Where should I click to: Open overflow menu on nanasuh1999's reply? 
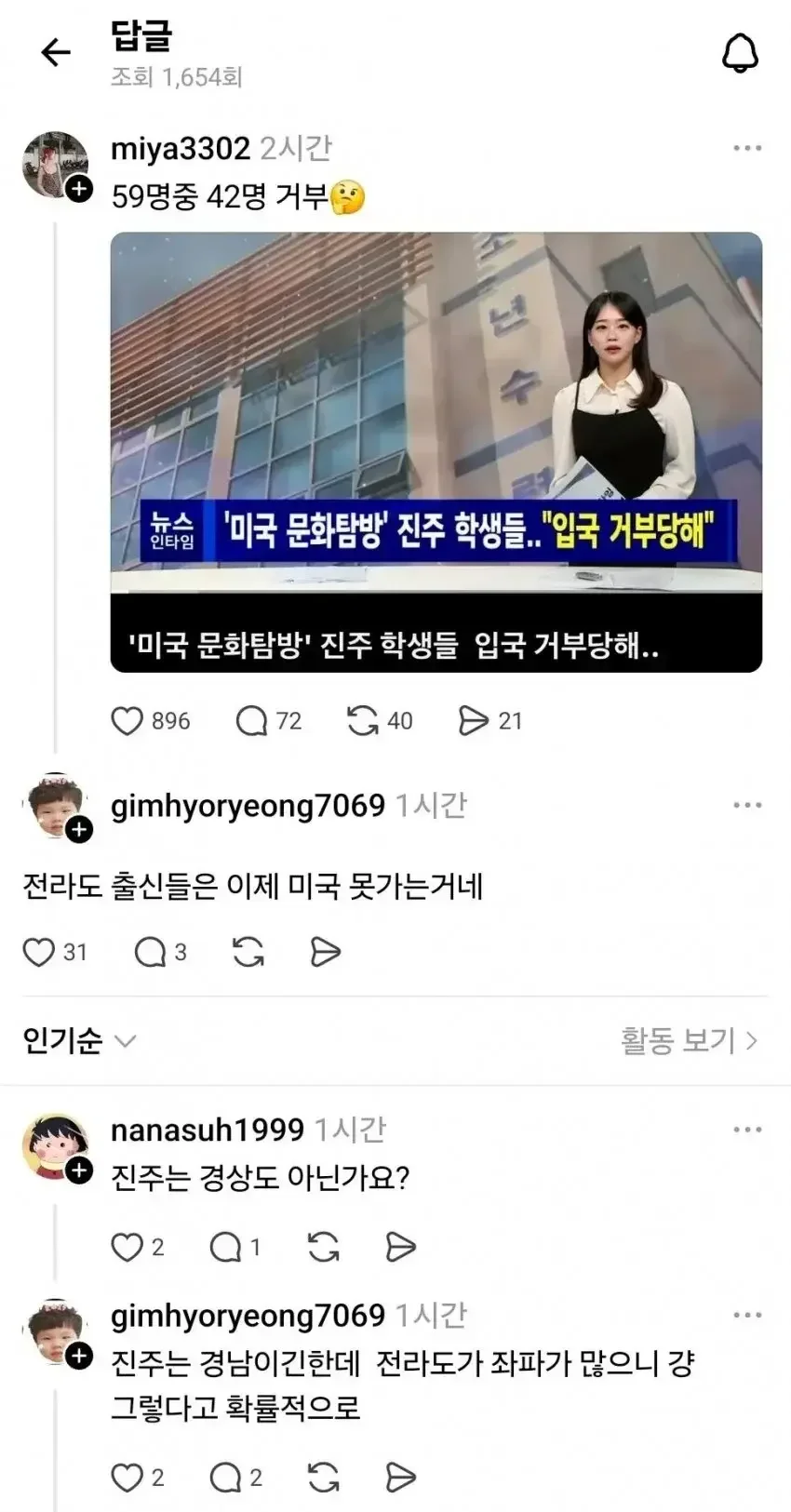747,1130
